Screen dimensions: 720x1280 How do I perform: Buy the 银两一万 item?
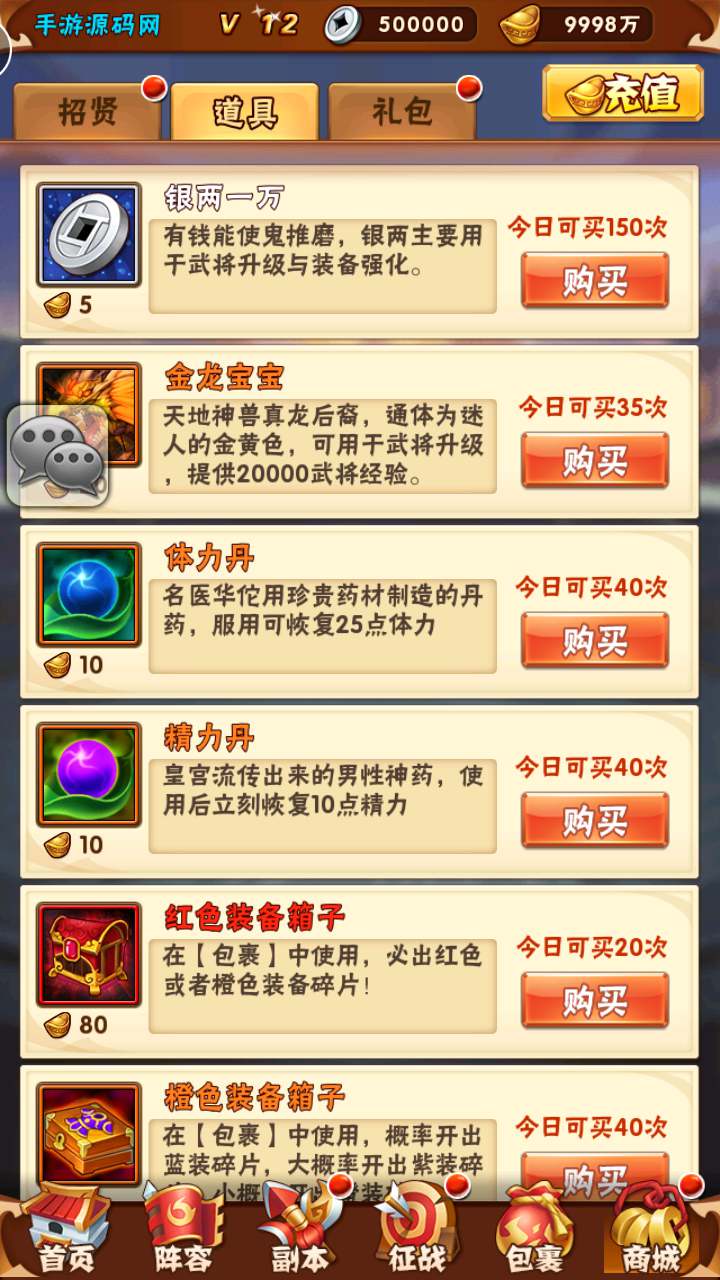click(595, 281)
